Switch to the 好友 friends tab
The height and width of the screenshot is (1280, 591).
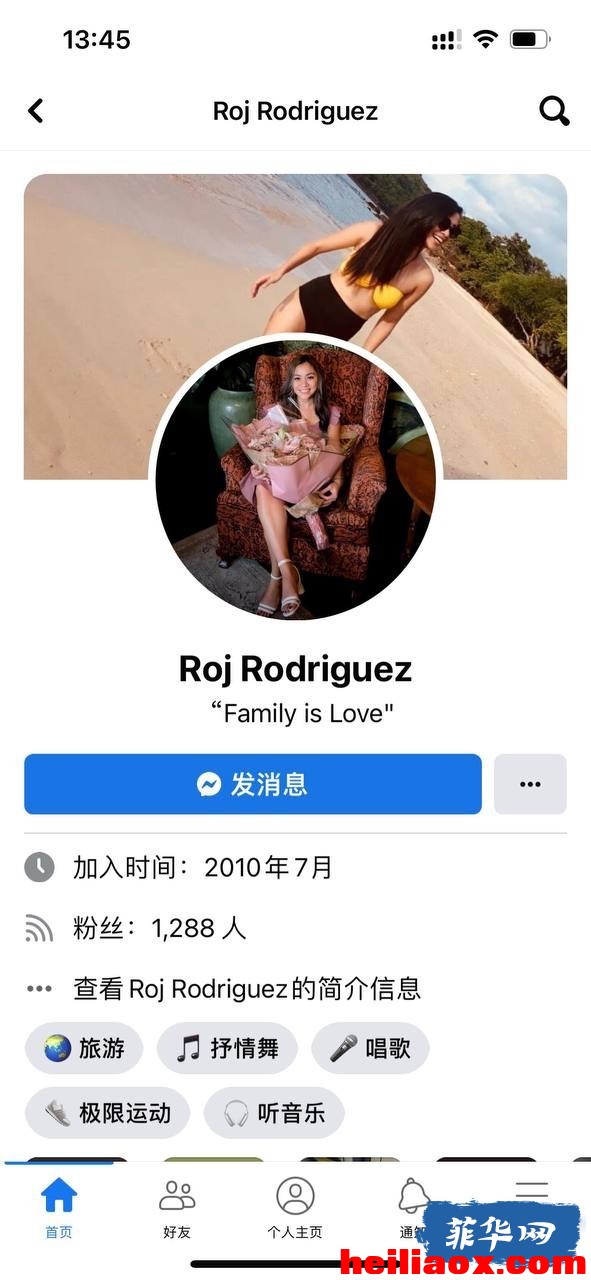point(177,1208)
